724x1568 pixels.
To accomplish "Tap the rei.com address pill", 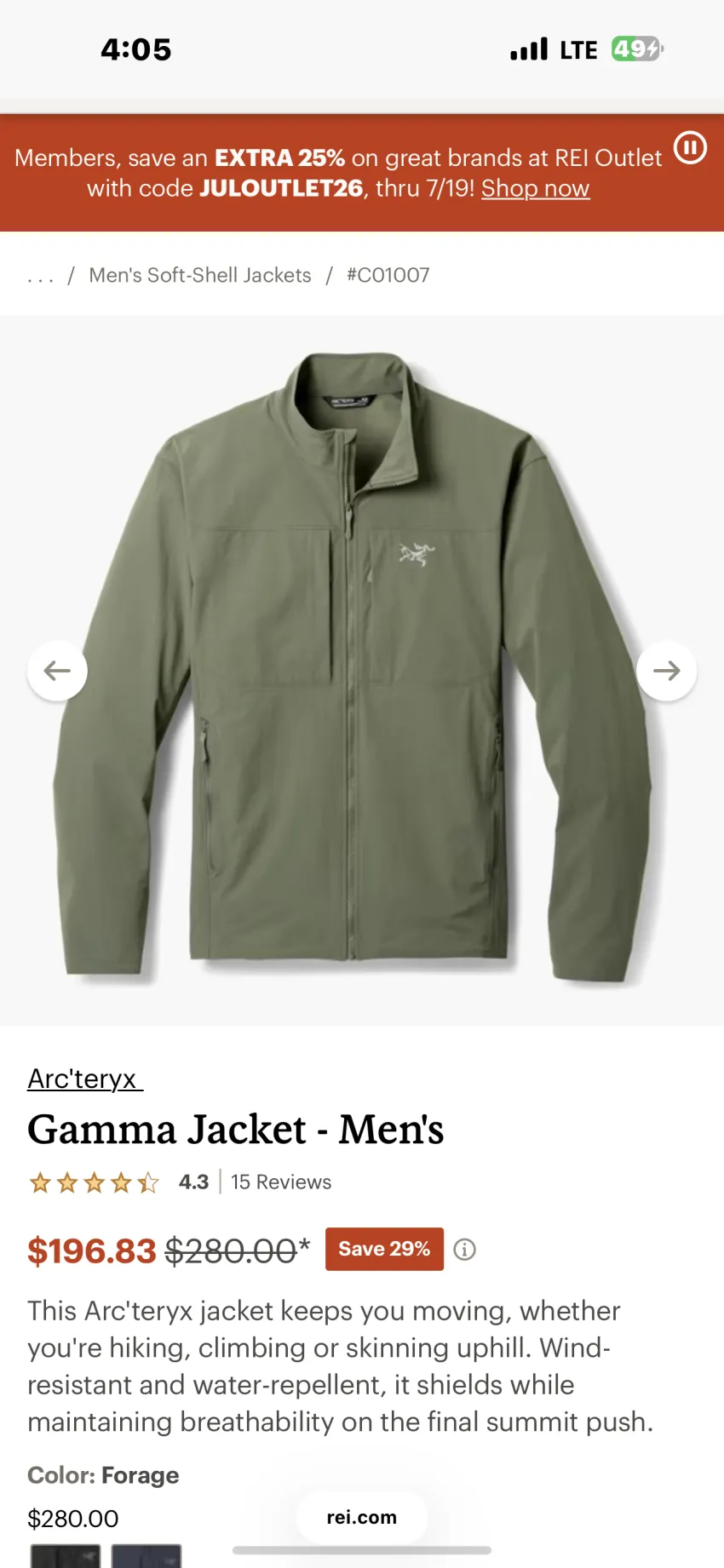I will tap(362, 1517).
